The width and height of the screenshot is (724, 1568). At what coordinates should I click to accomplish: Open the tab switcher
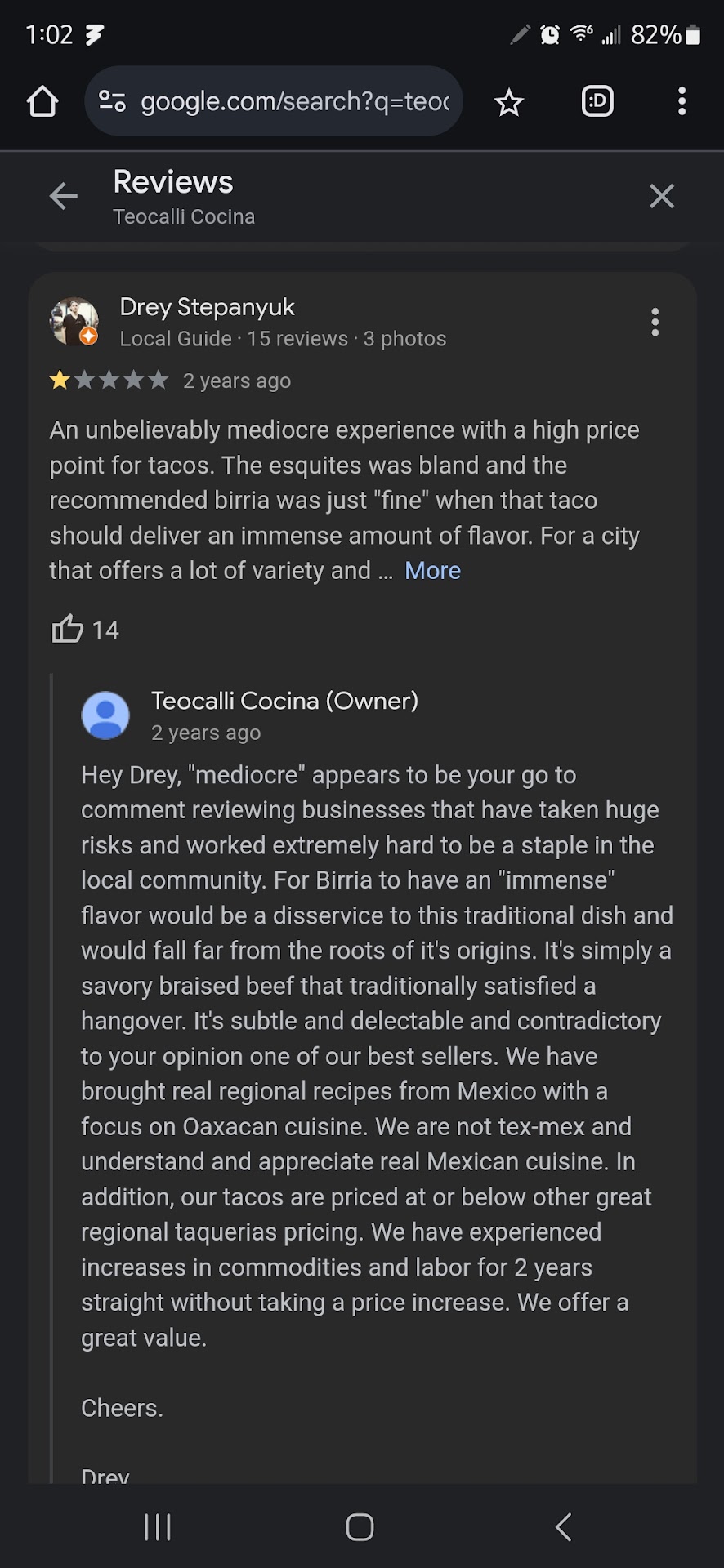pos(597,102)
